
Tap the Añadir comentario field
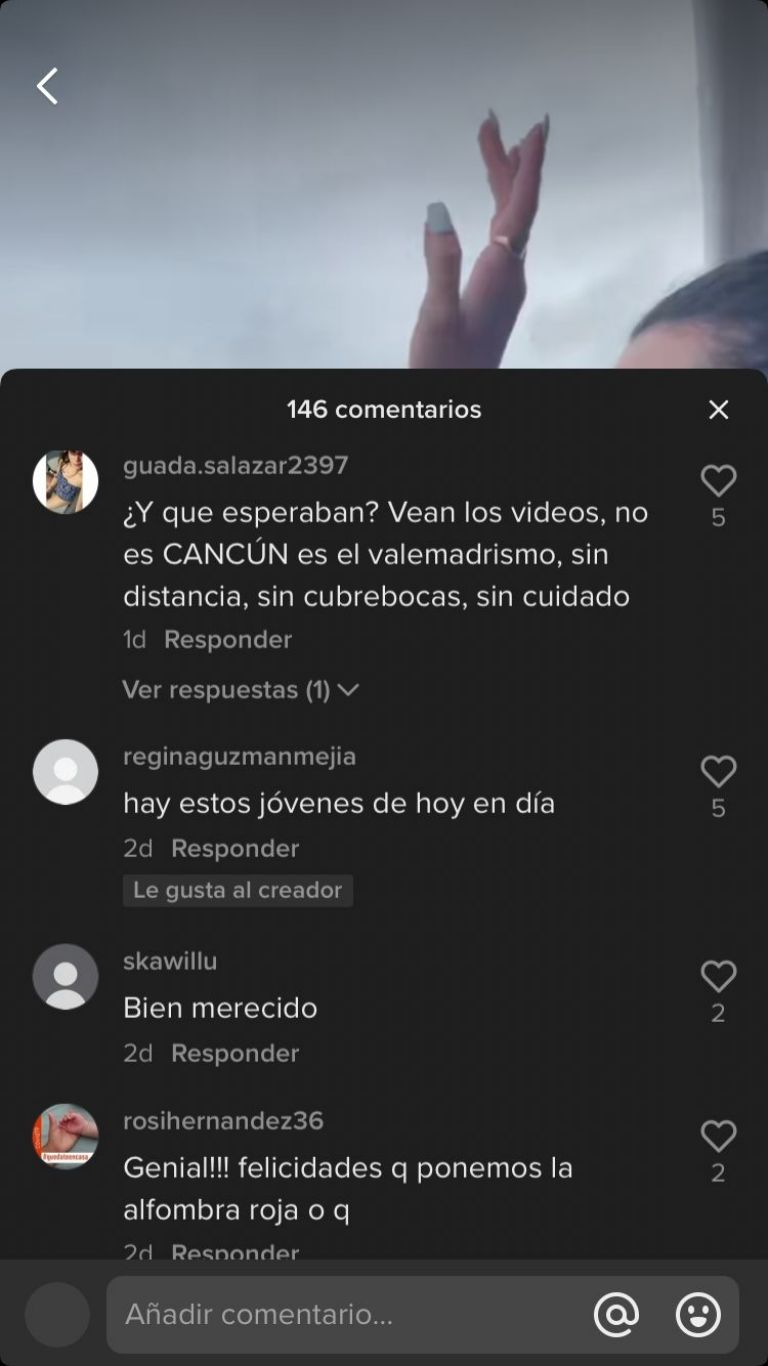click(340, 1315)
